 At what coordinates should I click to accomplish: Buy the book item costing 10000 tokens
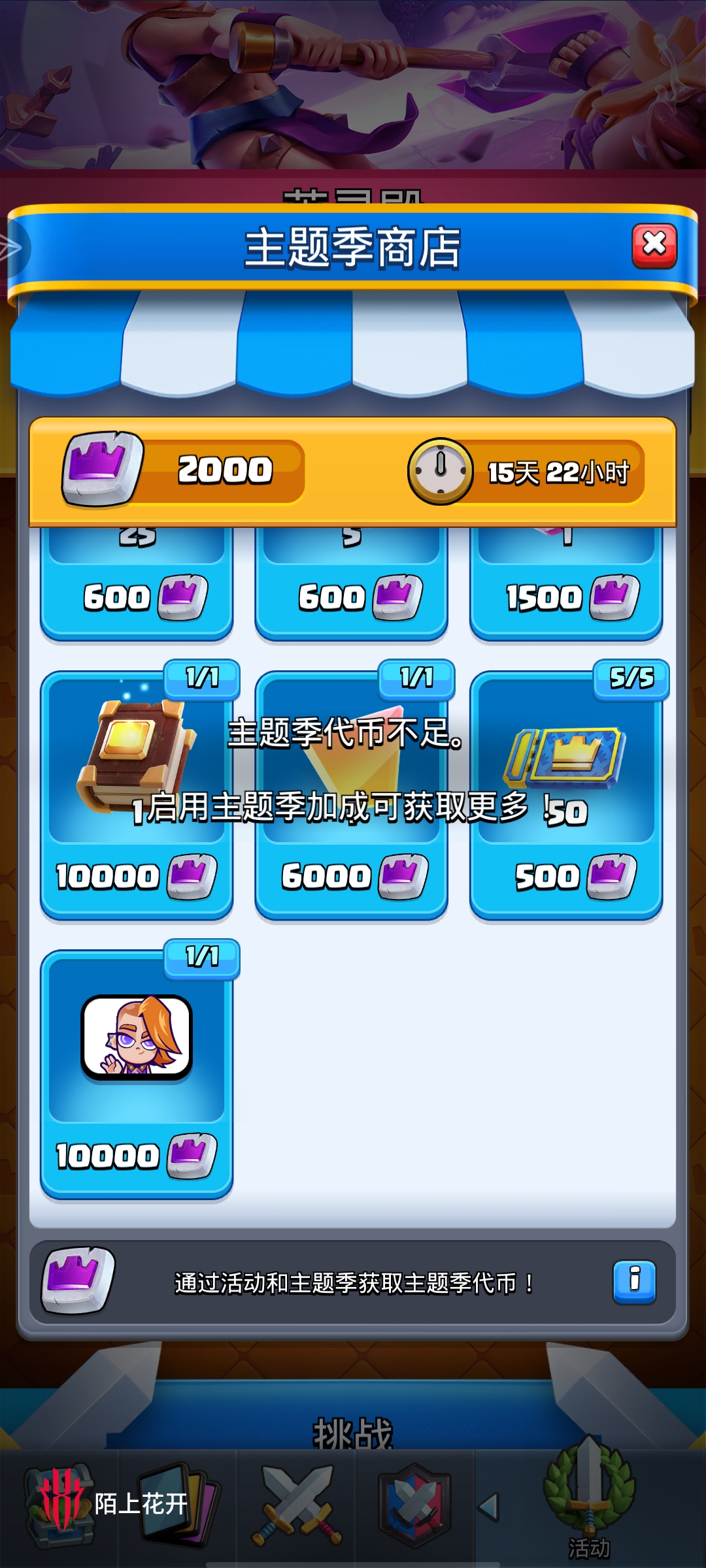tap(137, 795)
